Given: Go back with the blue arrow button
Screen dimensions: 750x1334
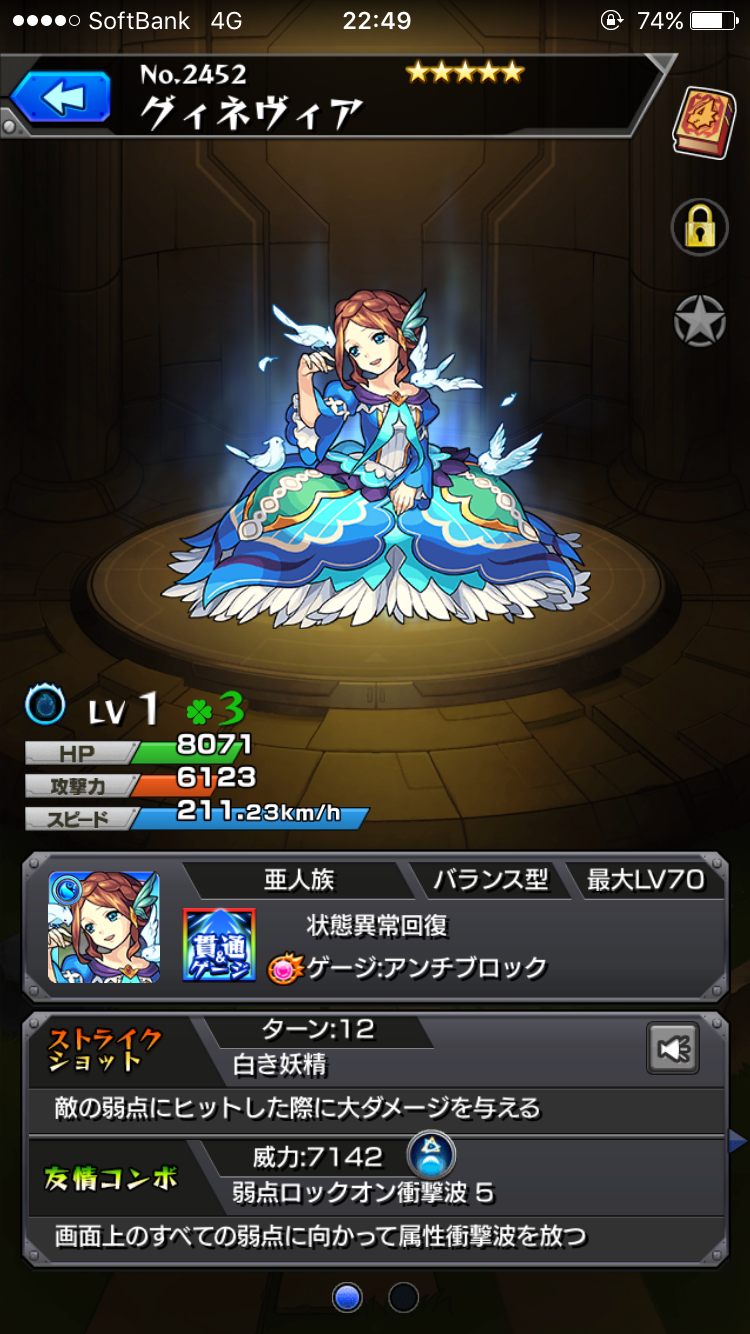Looking at the screenshot, I should pos(61,99).
